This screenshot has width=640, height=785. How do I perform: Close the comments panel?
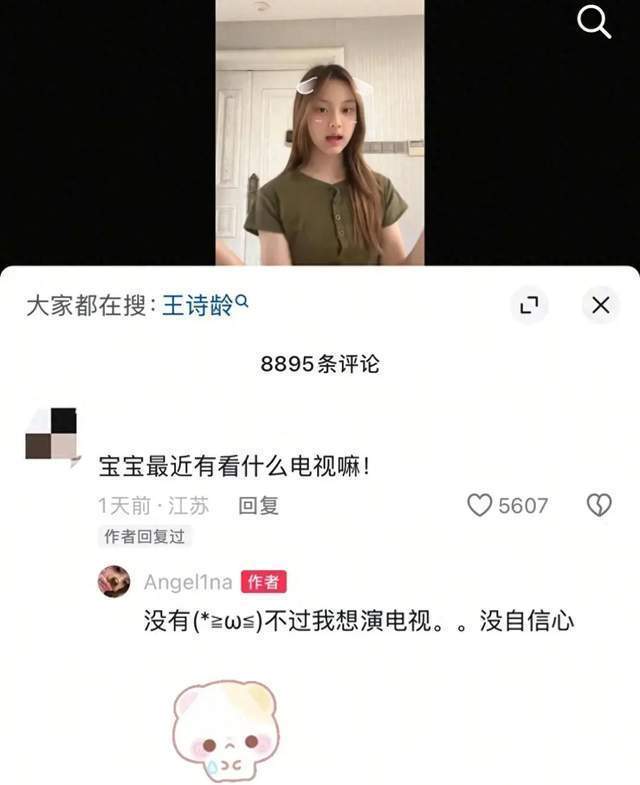pyautogui.click(x=600, y=306)
